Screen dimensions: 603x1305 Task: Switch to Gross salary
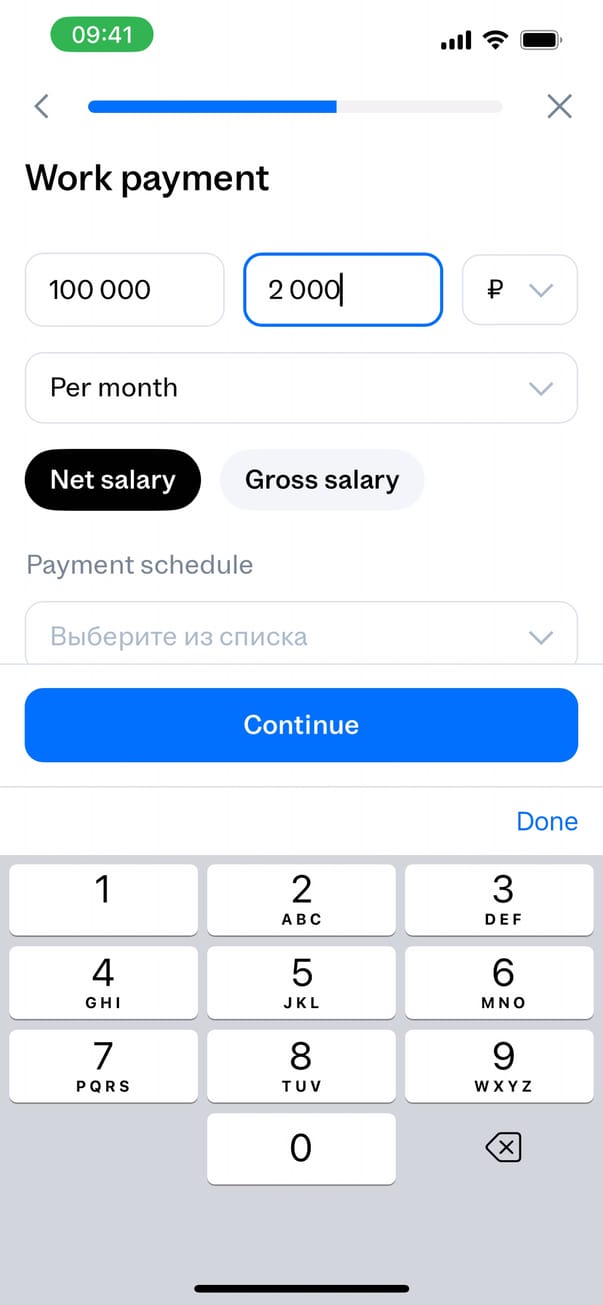click(322, 480)
